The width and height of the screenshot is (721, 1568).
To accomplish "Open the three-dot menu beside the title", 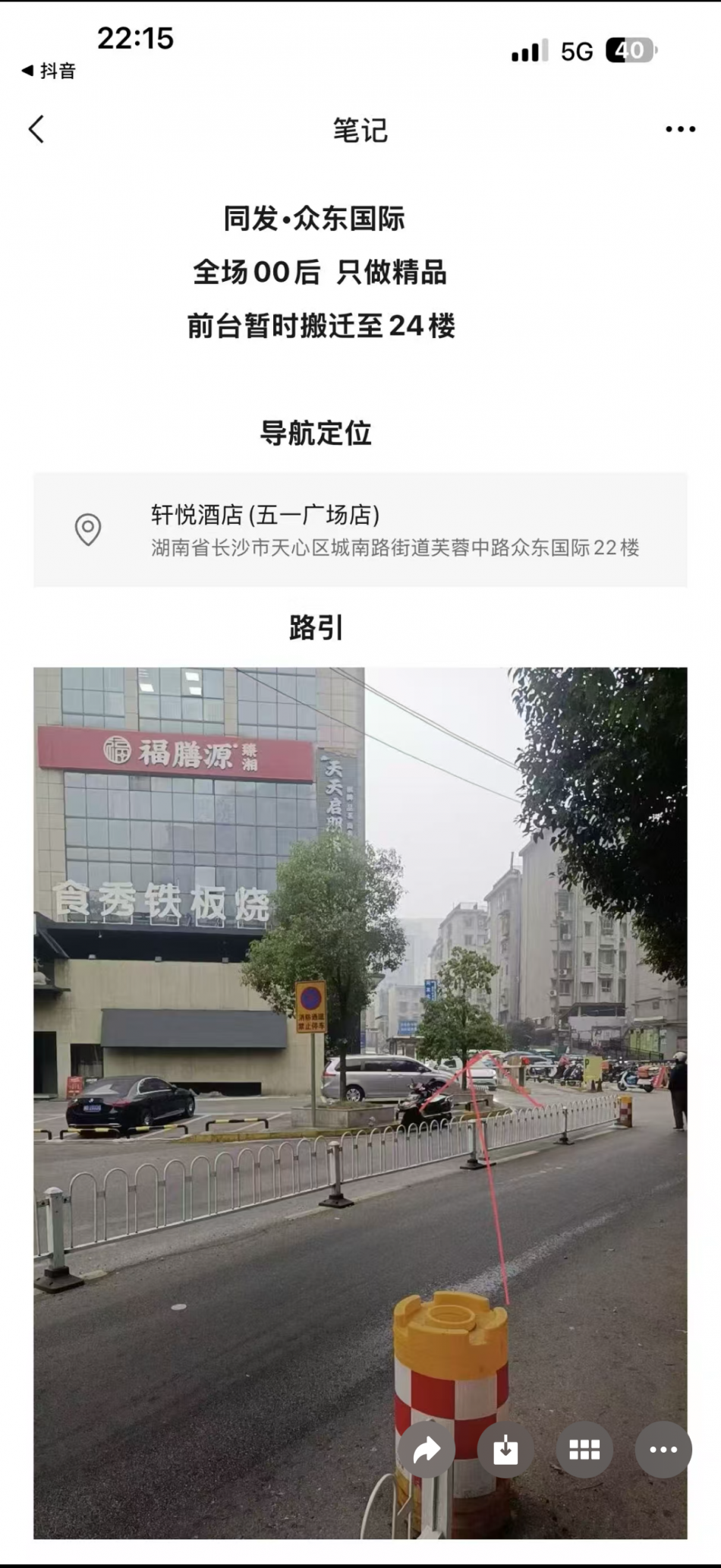I will pyautogui.click(x=680, y=129).
